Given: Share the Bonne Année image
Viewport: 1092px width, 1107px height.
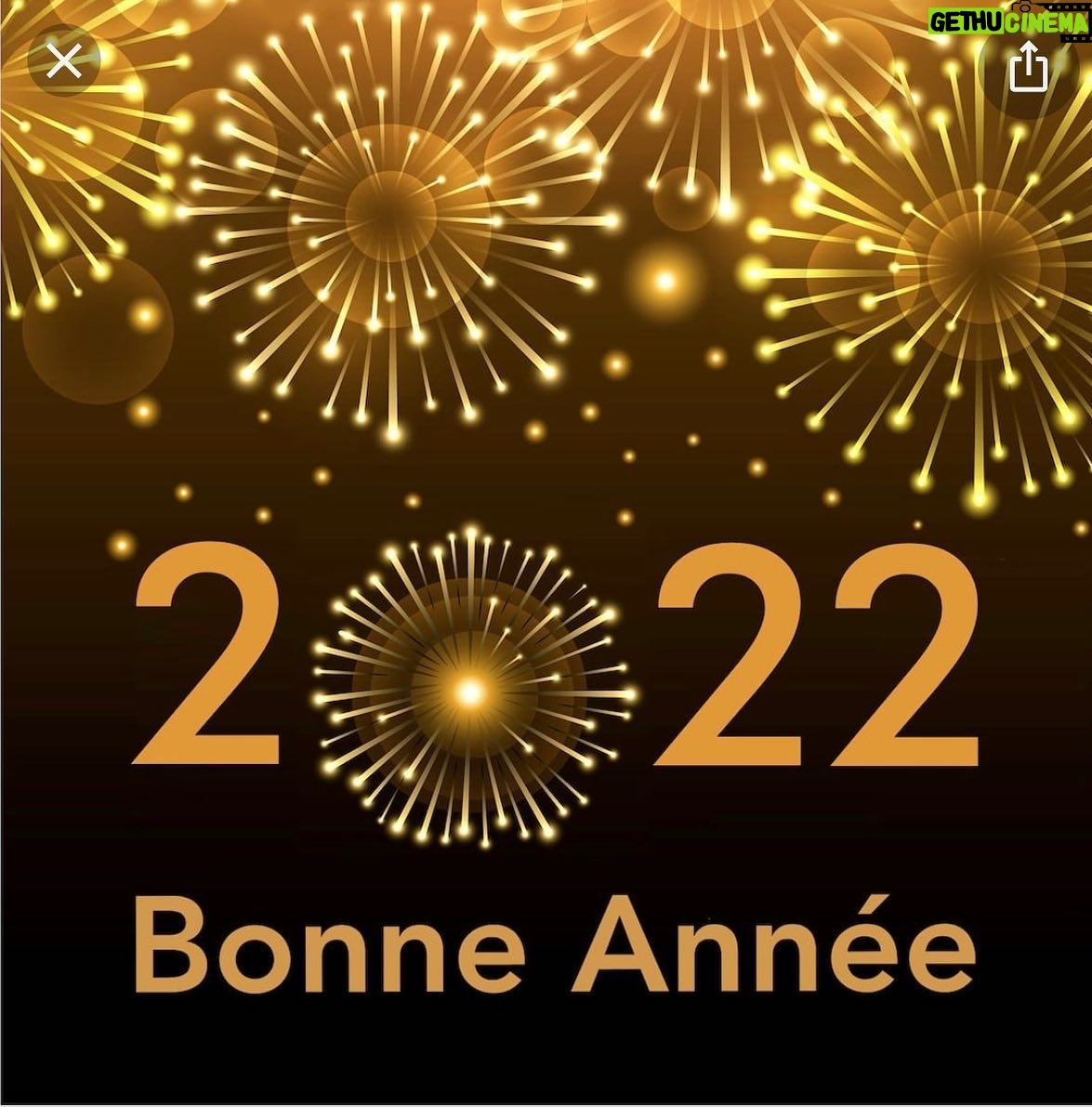Looking at the screenshot, I should pyautogui.click(x=1028, y=67).
